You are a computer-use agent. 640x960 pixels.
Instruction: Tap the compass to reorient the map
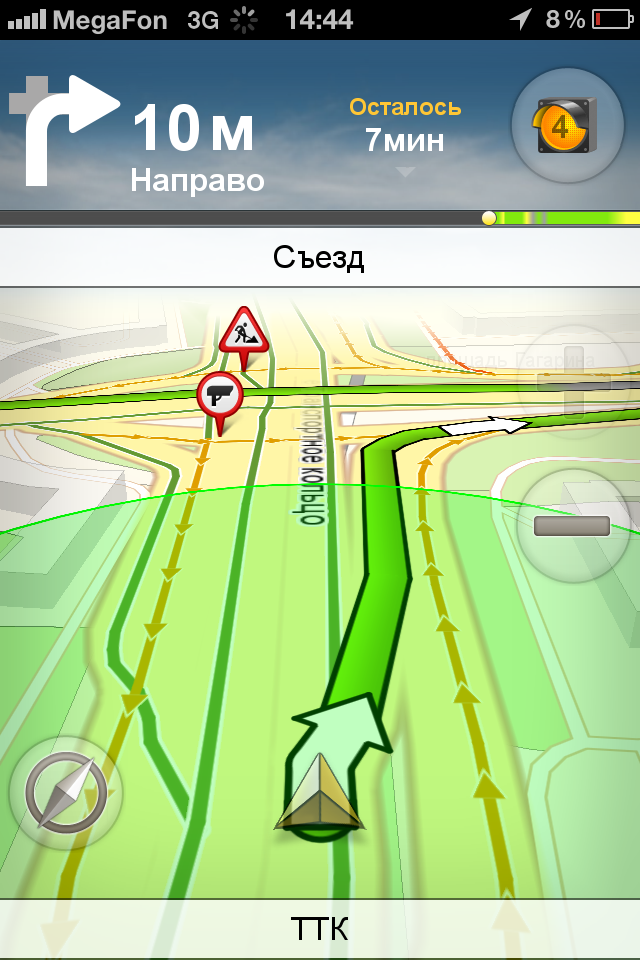coord(64,793)
